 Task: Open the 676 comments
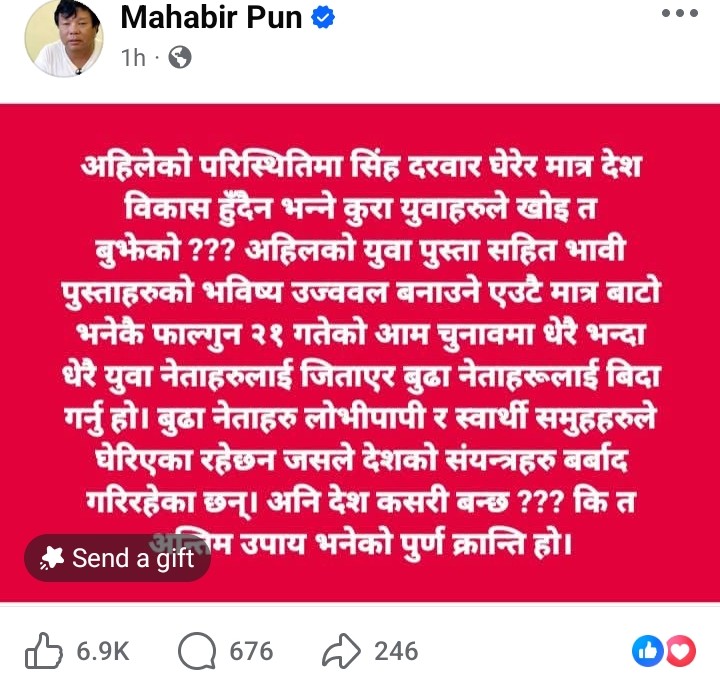tap(198, 652)
